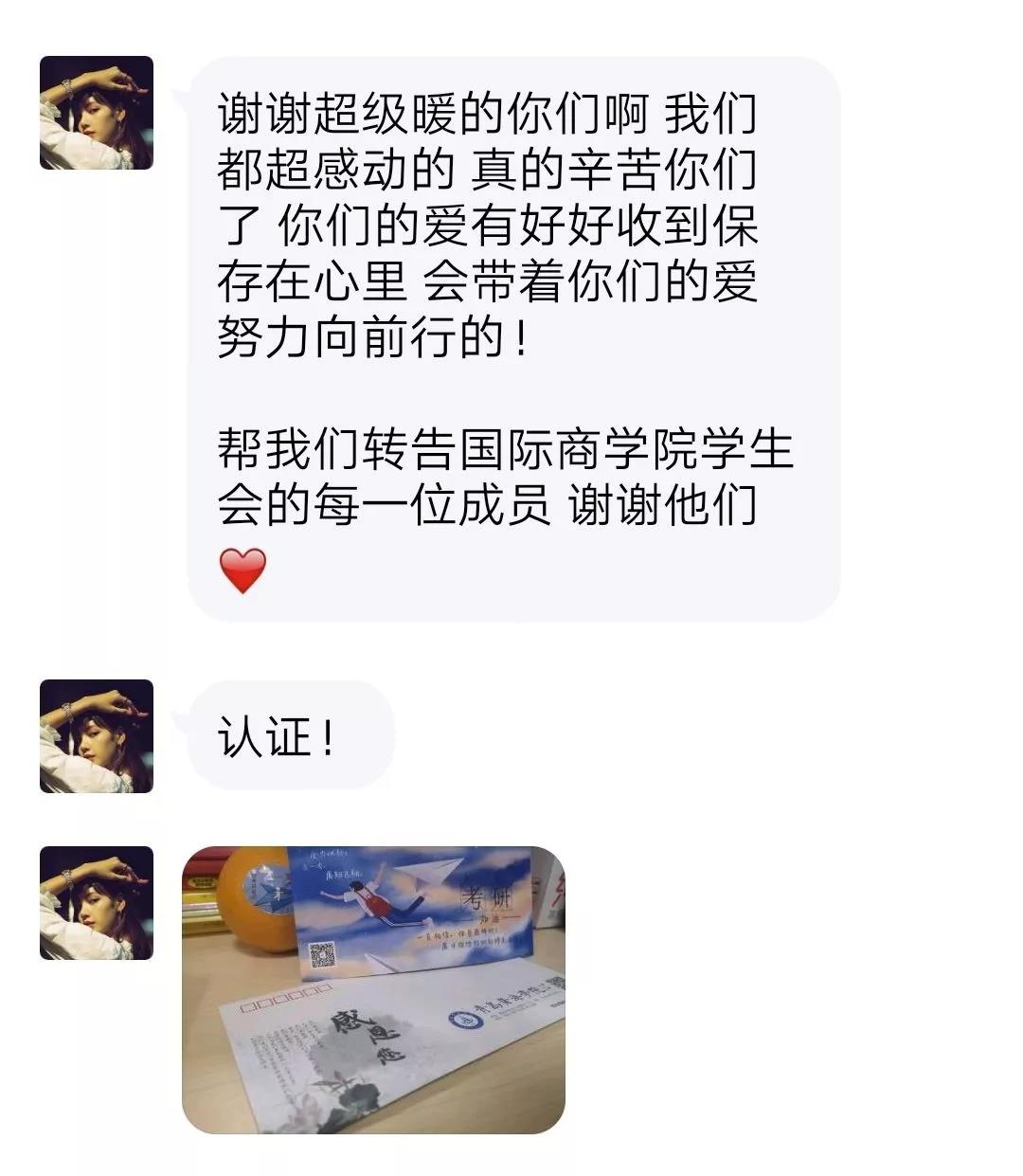
Task: Open the sender's avatar next to 认证!
Action: pos(96,735)
